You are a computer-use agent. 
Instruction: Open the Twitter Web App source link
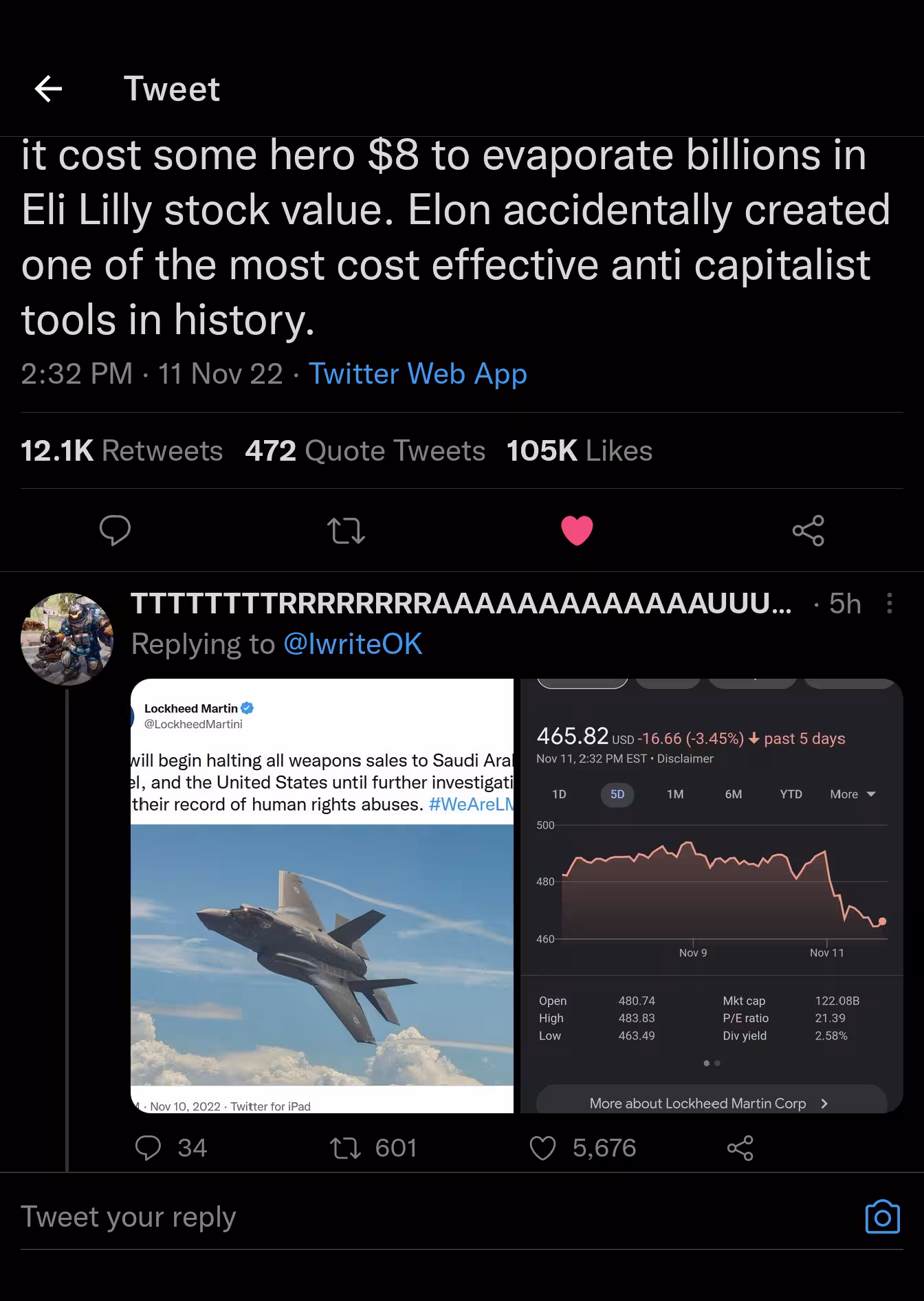pos(417,374)
